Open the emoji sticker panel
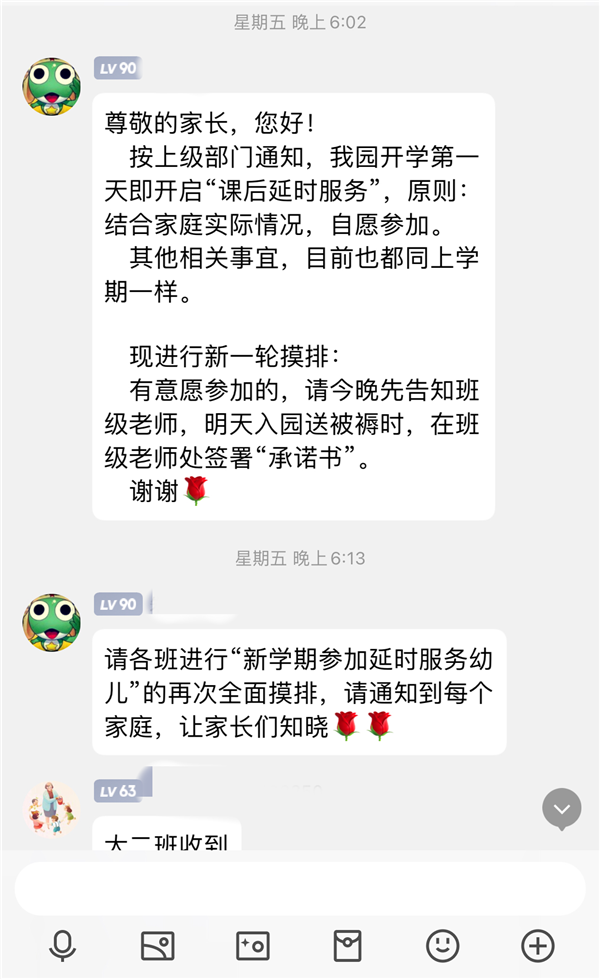Image resolution: width=600 pixels, height=979 pixels. [443, 945]
